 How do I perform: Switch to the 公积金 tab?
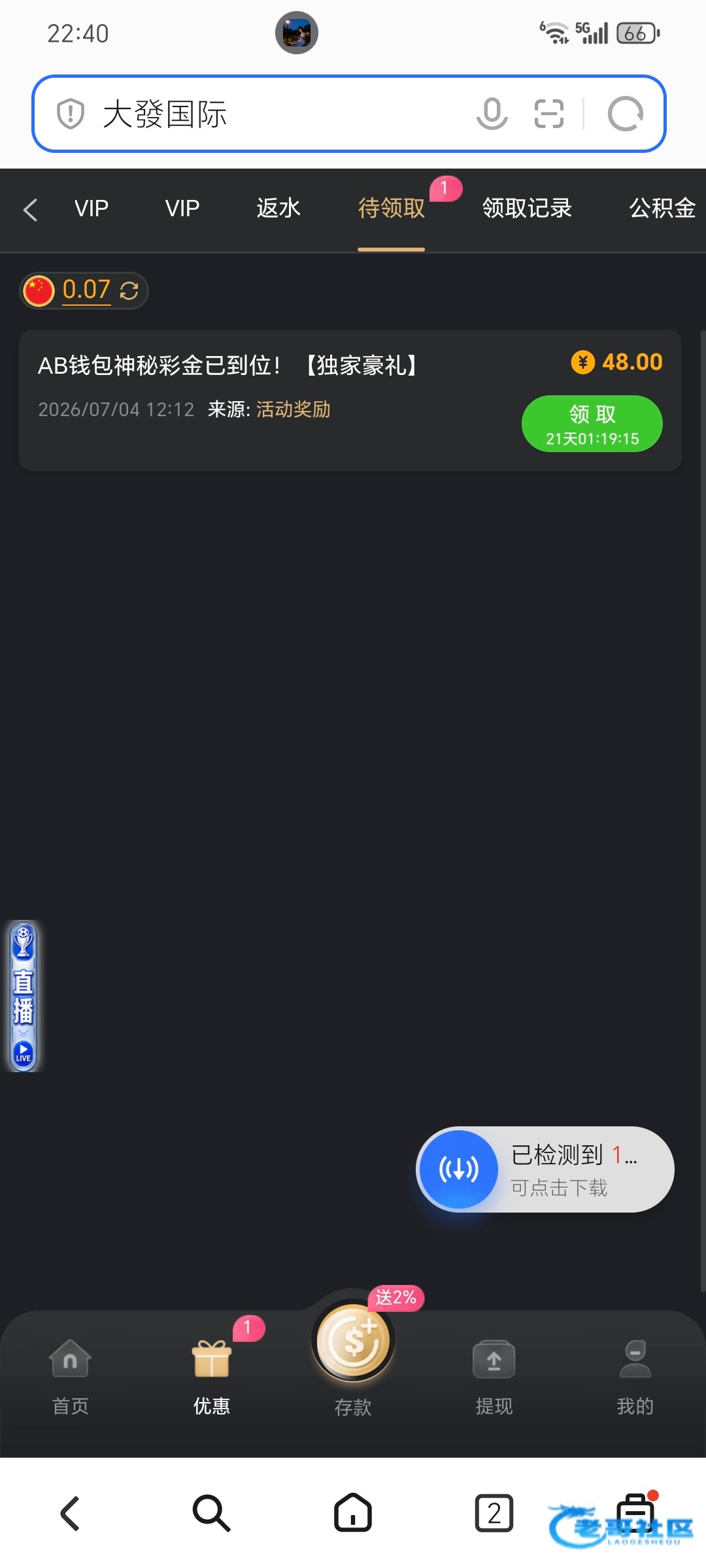click(662, 208)
